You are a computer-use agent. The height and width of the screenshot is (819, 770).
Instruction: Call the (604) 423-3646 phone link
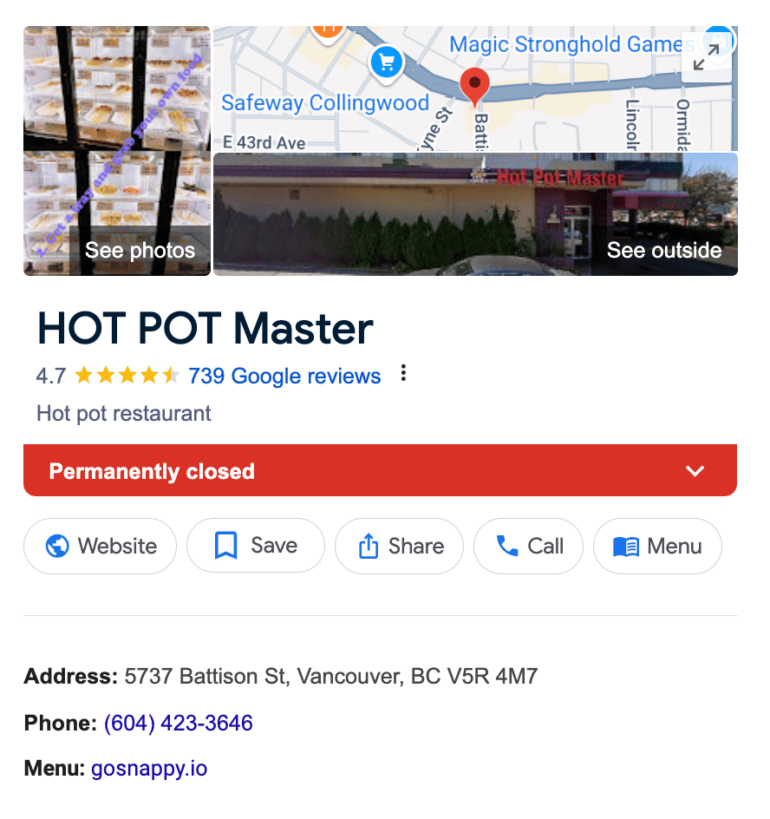pos(177,723)
